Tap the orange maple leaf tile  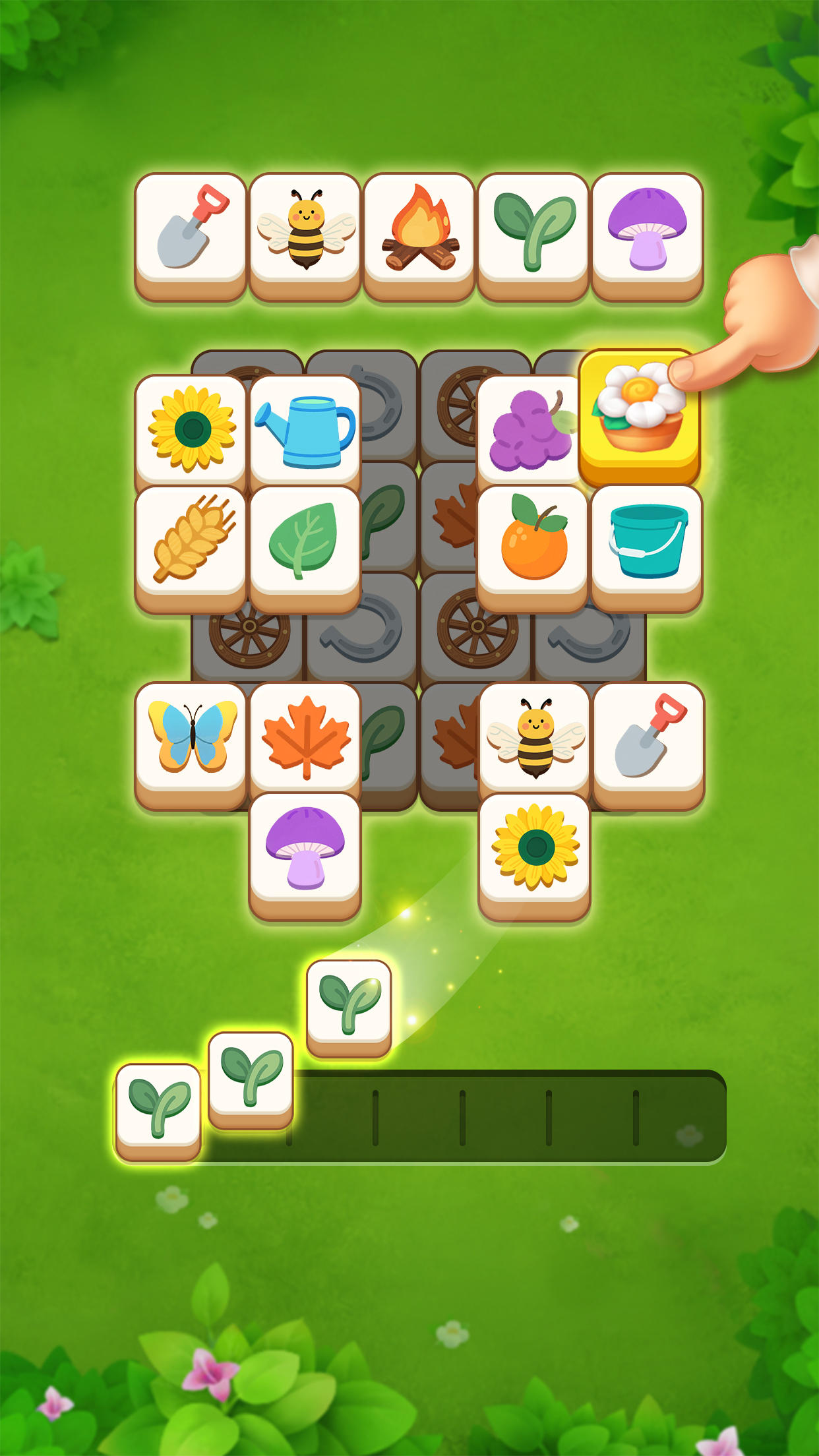click(x=305, y=737)
